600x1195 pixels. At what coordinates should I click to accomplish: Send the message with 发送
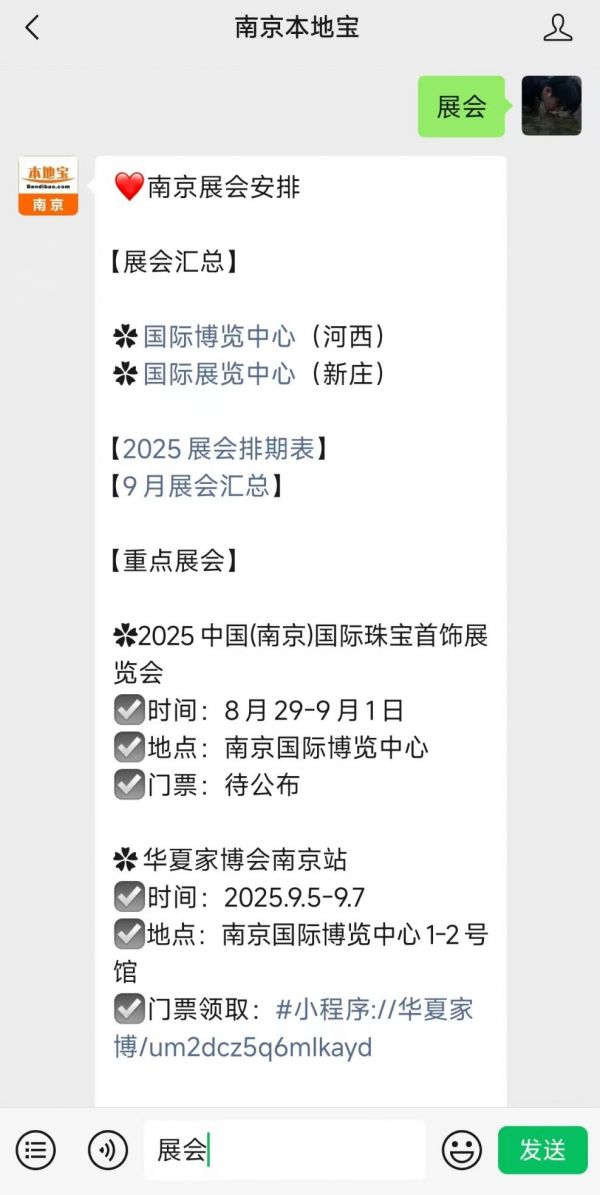[x=543, y=1149]
